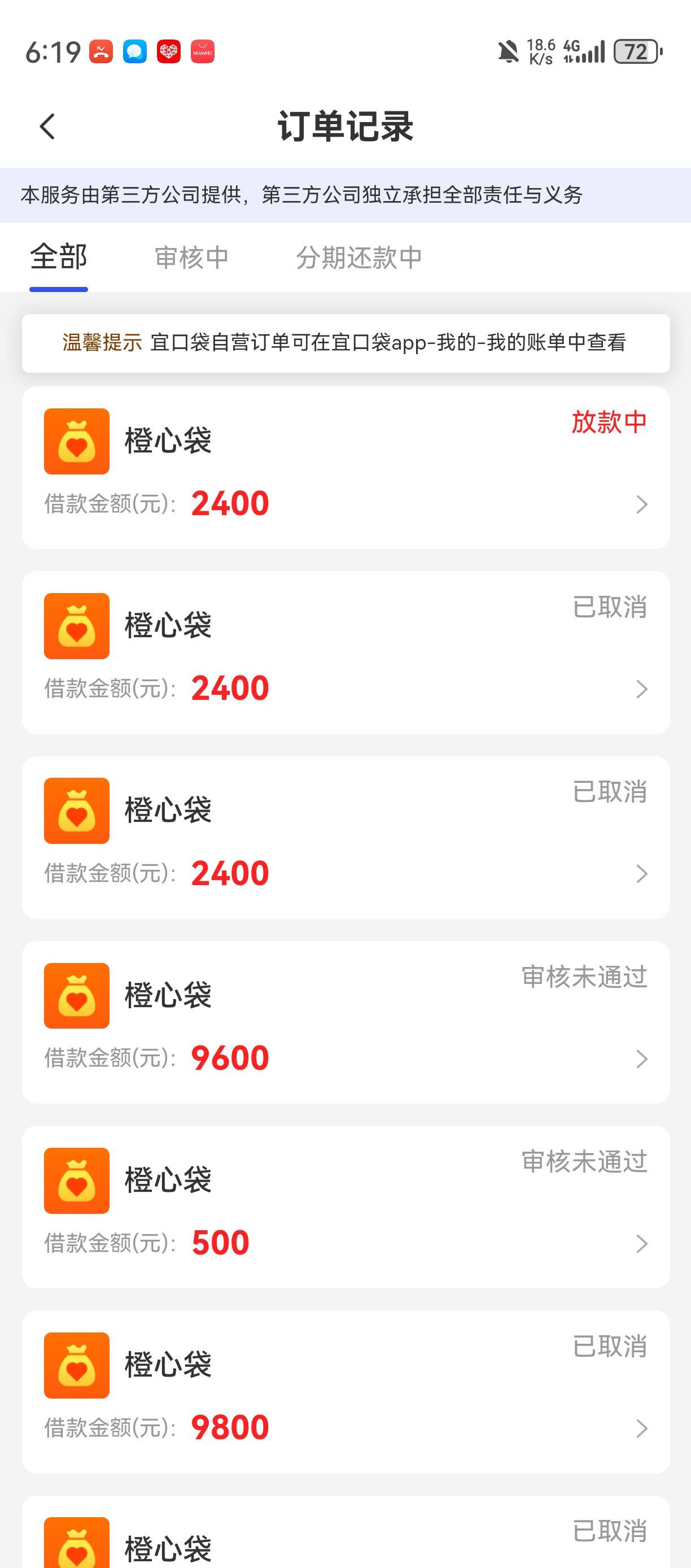
Task: Select the 全部 tab
Action: [59, 256]
